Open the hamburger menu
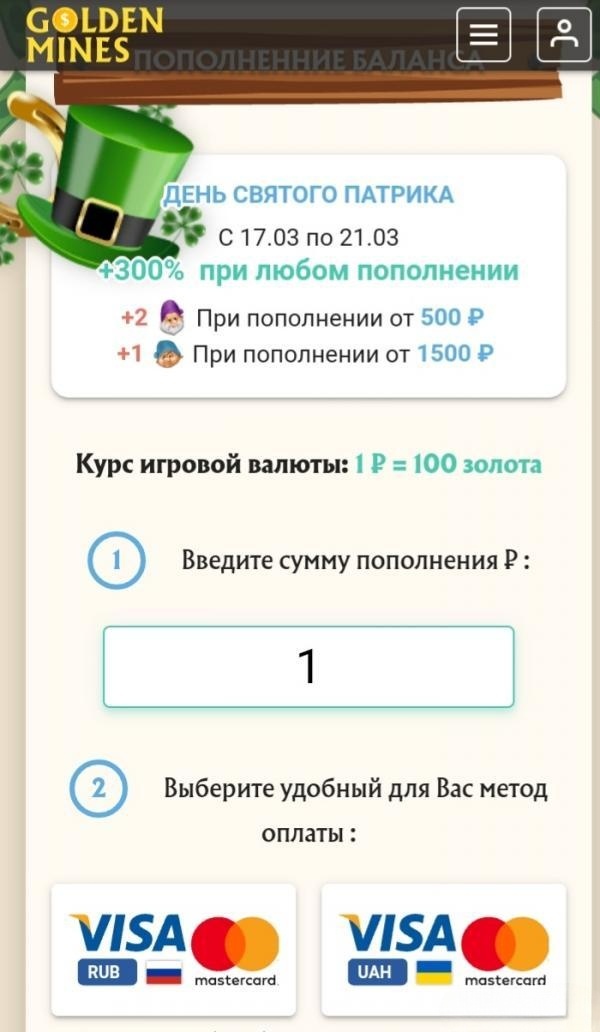Image resolution: width=600 pixels, height=1032 pixels. pos(484,35)
